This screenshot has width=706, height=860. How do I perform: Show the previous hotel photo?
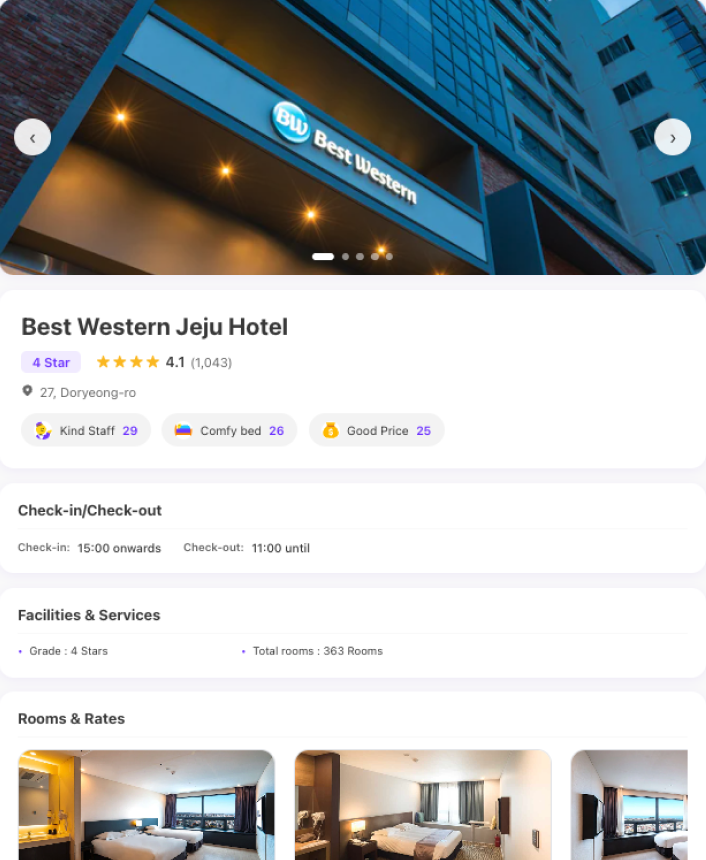click(32, 137)
